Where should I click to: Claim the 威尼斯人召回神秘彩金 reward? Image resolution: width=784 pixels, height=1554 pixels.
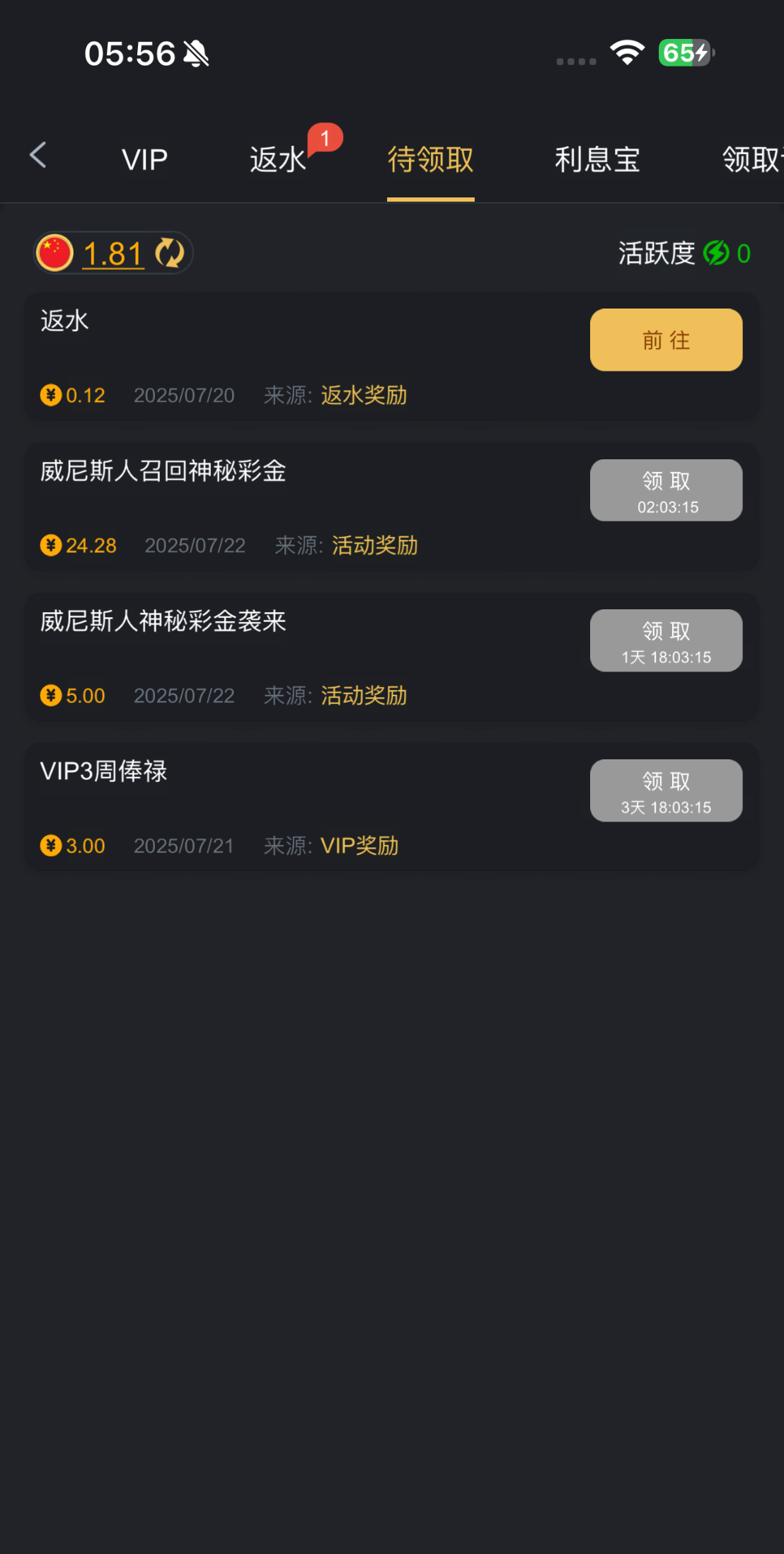(666, 490)
